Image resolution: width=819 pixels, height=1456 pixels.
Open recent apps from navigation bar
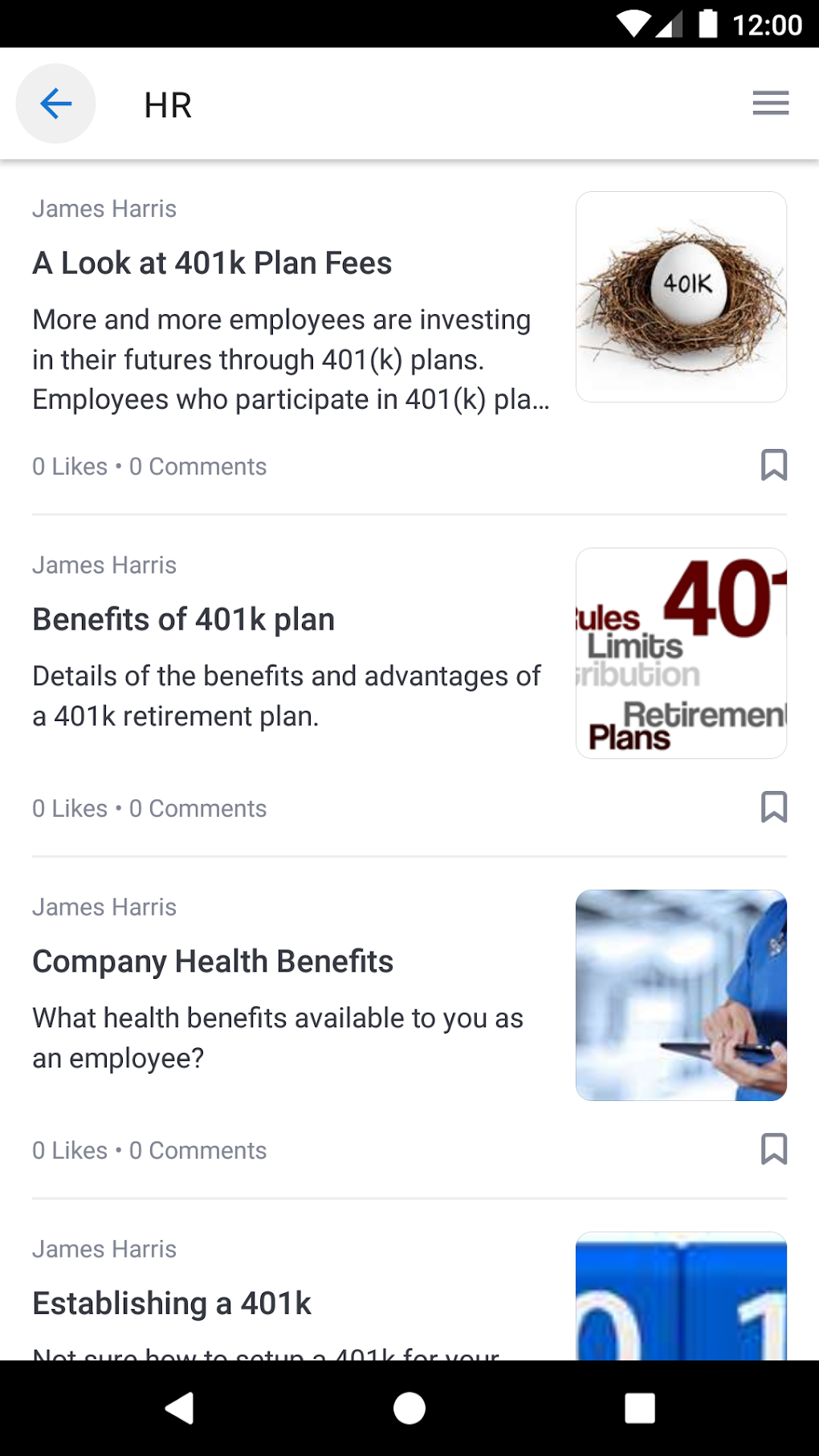coord(639,1408)
